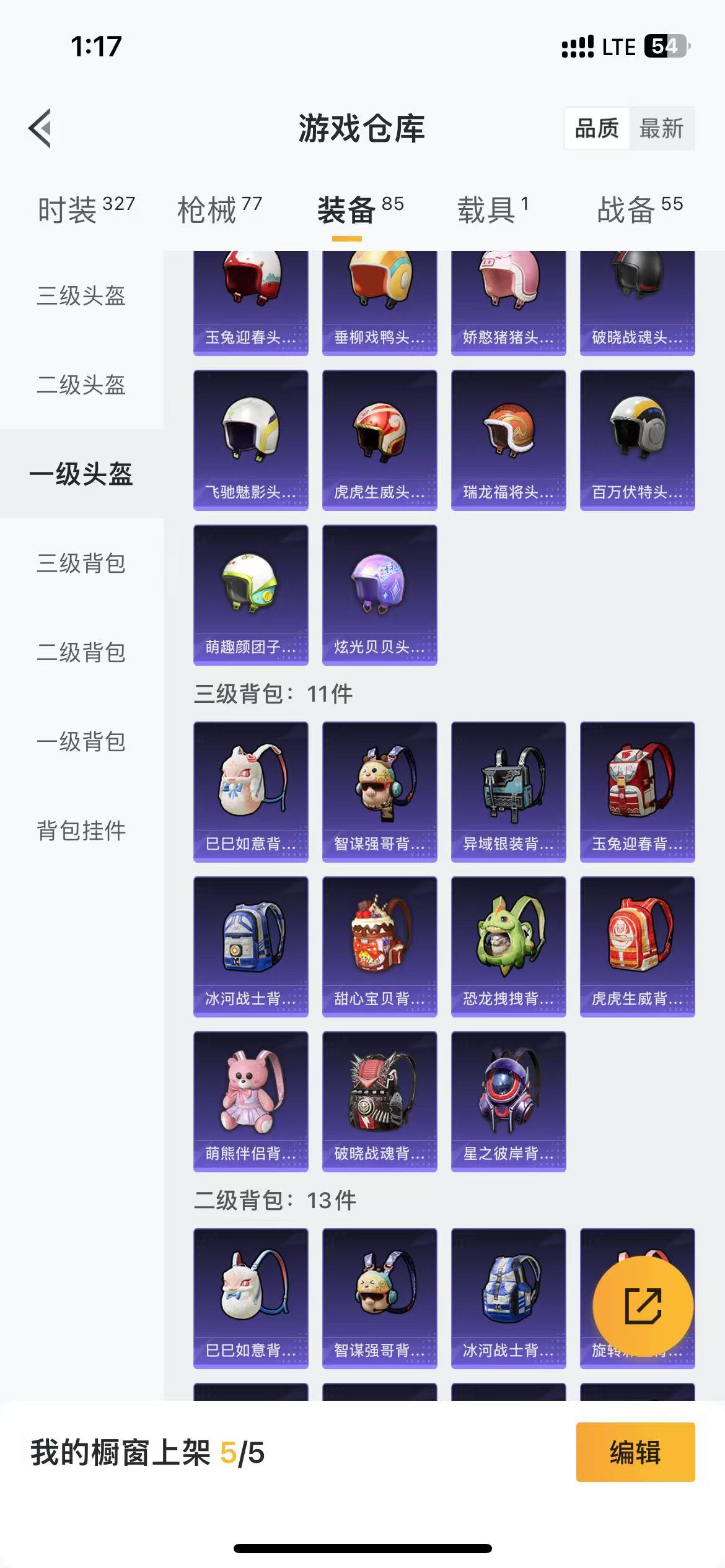Screen dimensions: 725x1568
Task: Open the 甜心宝贝 backpack item
Action: coord(380,947)
